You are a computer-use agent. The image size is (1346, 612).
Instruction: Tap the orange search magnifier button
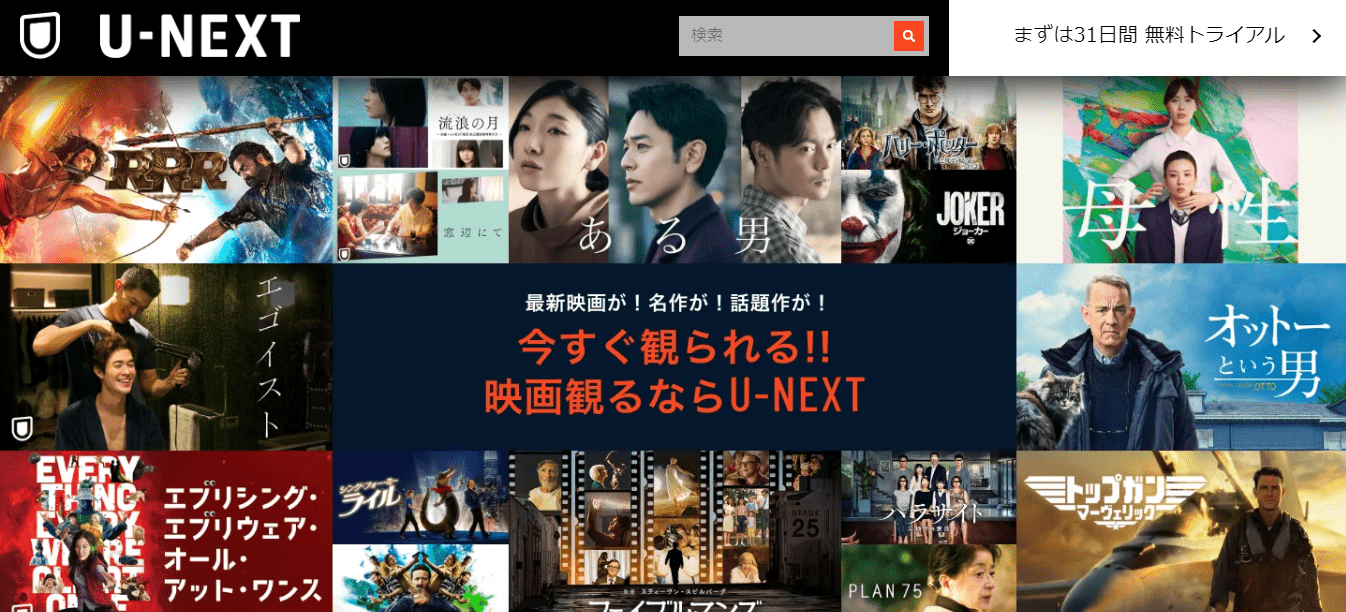pos(908,36)
